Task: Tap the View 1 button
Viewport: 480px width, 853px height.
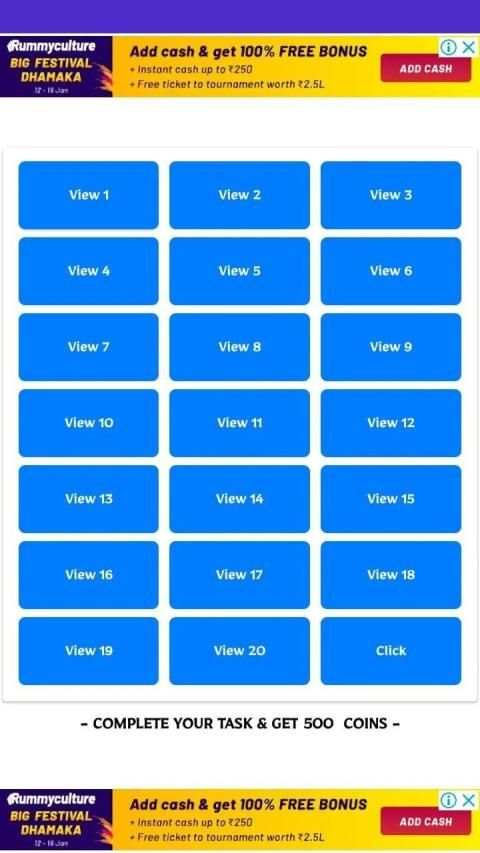Action: point(89,195)
